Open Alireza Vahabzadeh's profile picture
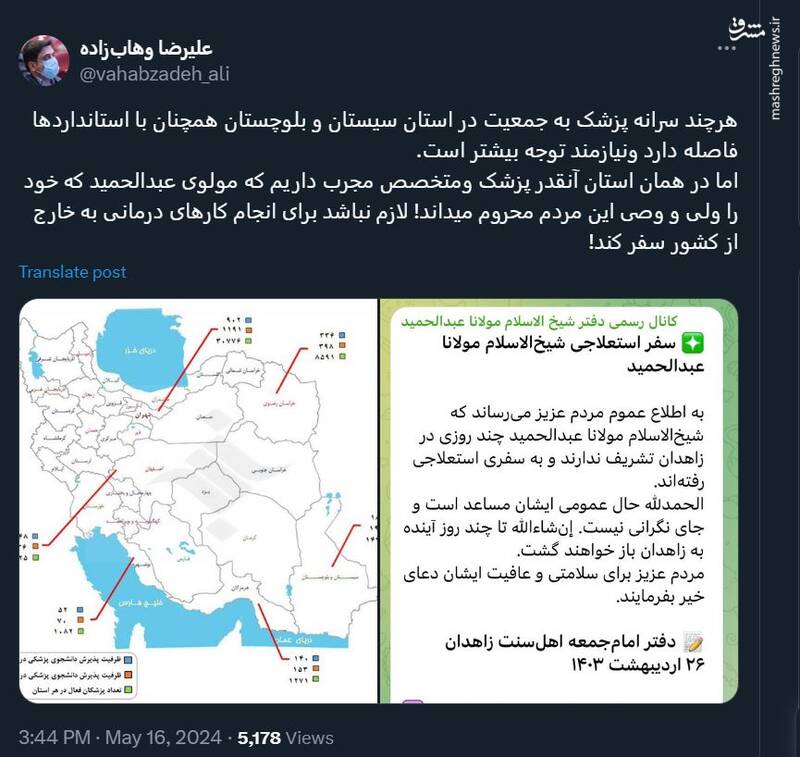Image resolution: width=800 pixels, height=757 pixels. point(43,60)
